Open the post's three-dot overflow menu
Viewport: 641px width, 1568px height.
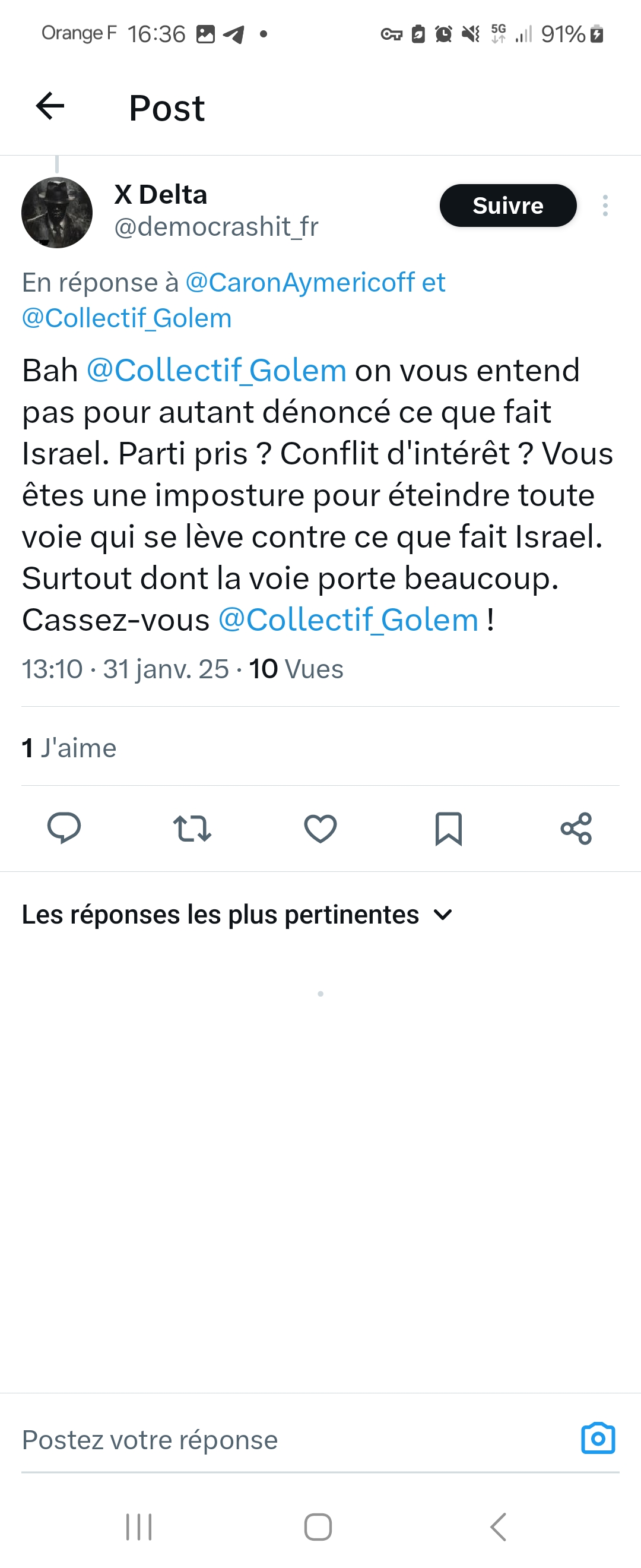(605, 206)
